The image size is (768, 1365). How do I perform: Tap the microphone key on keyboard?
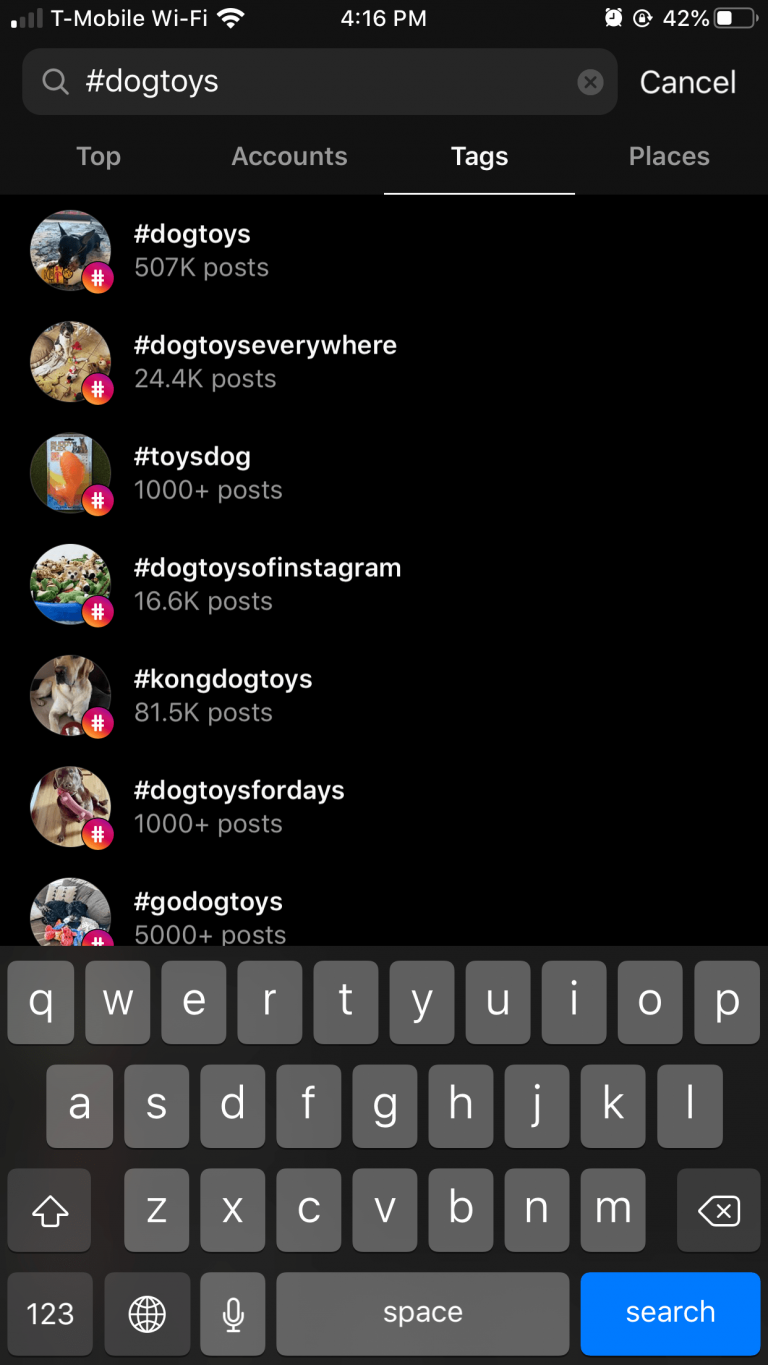click(232, 1314)
